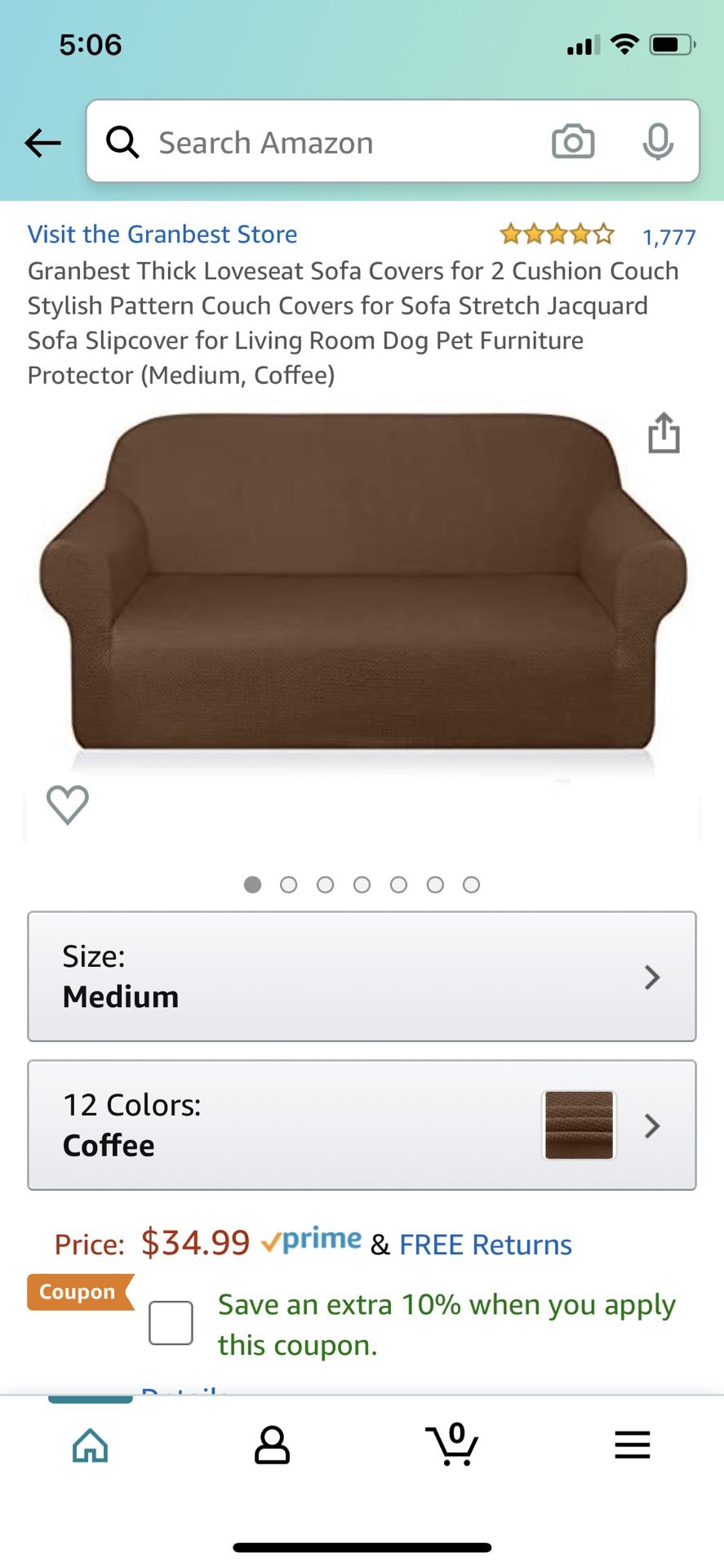This screenshot has height=1568, width=724.
Task: Open your account with the profile icon
Action: coord(271,1445)
